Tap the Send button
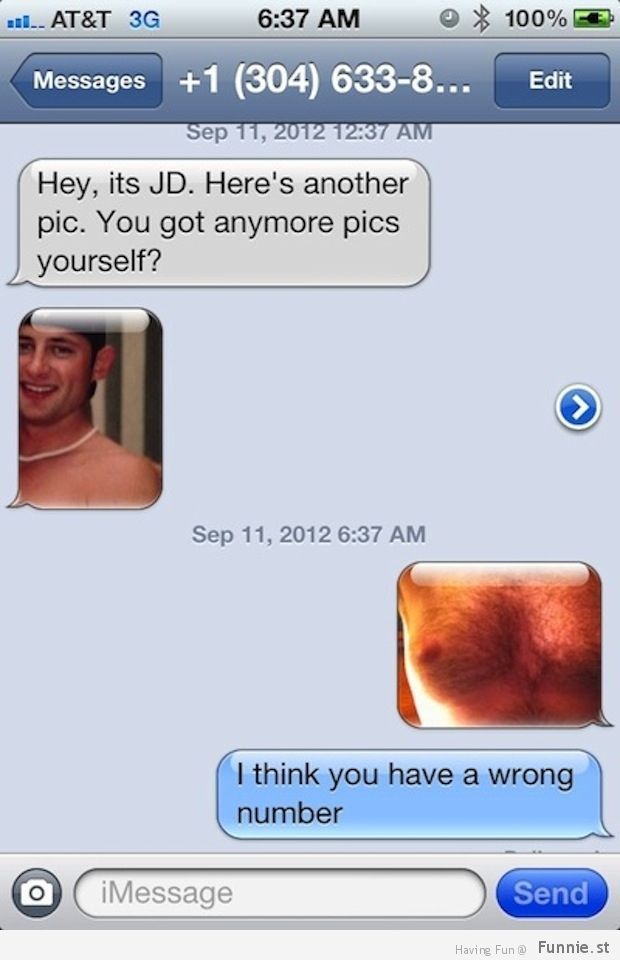This screenshot has height=960, width=620. point(551,893)
